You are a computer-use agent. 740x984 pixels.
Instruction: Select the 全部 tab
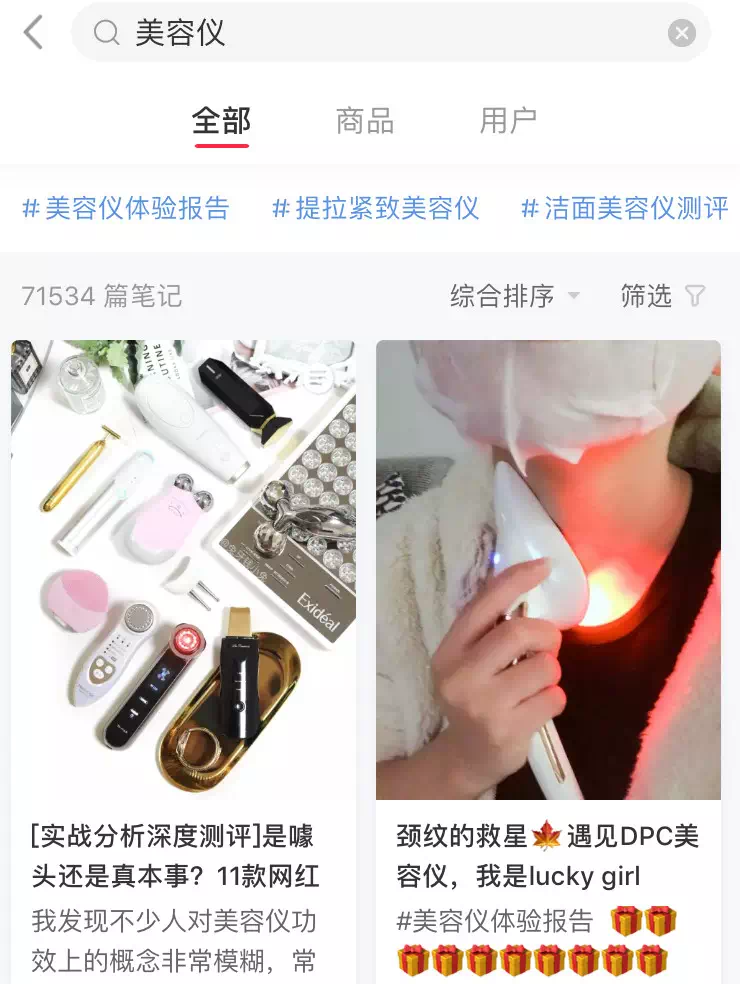coord(221,121)
